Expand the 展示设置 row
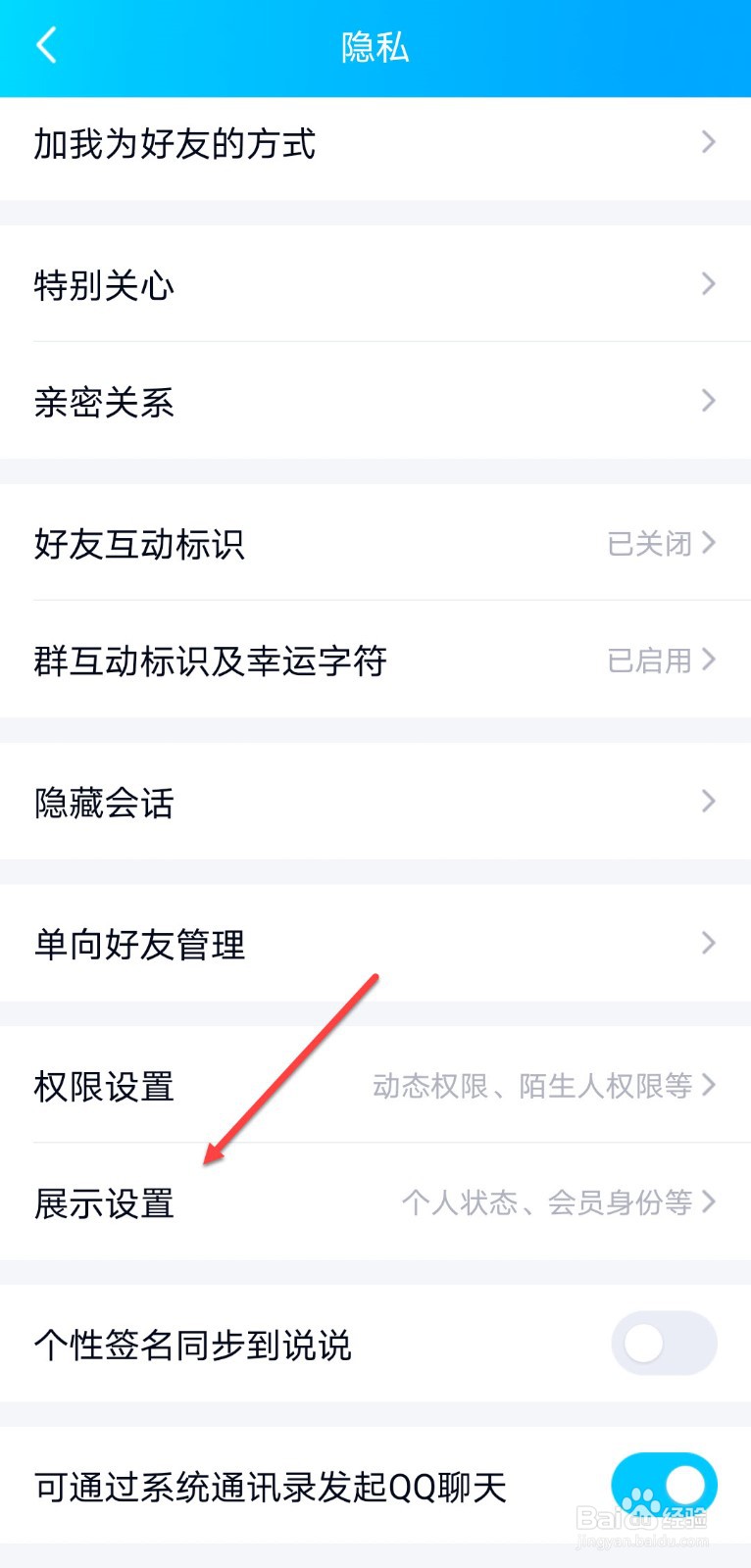751x1568 pixels. (x=375, y=1202)
